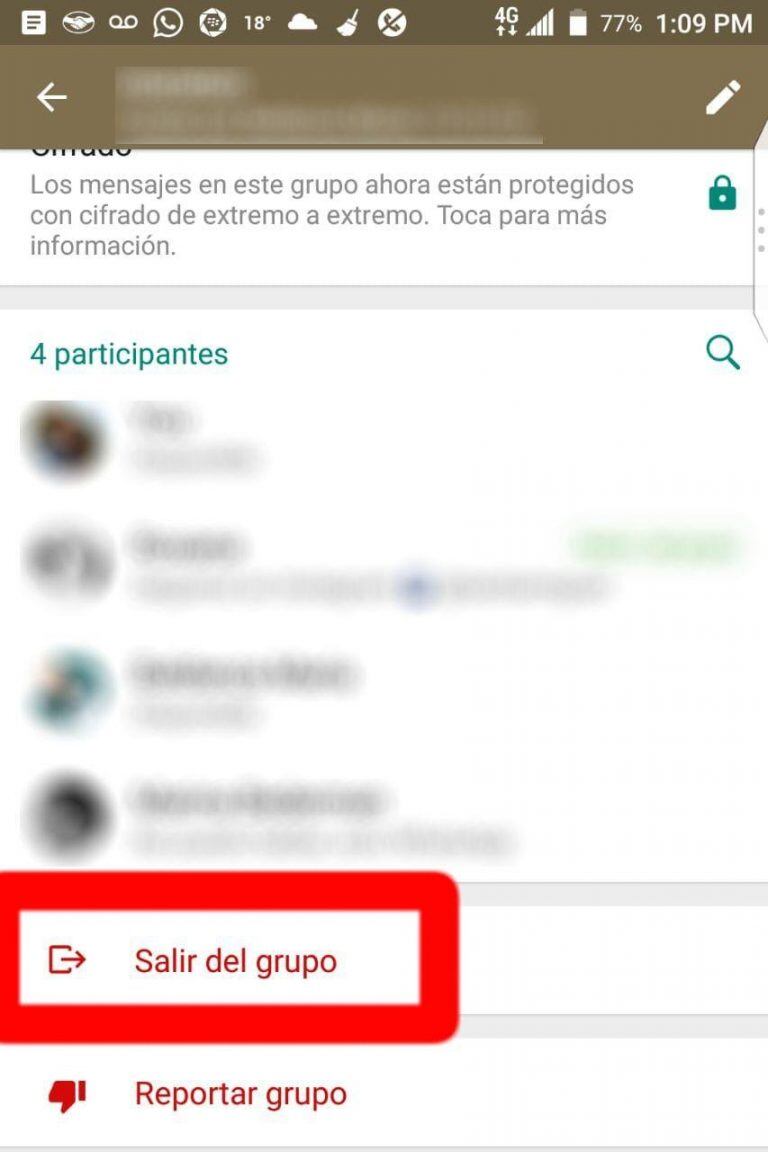Go back using the top-left arrow

click(52, 97)
